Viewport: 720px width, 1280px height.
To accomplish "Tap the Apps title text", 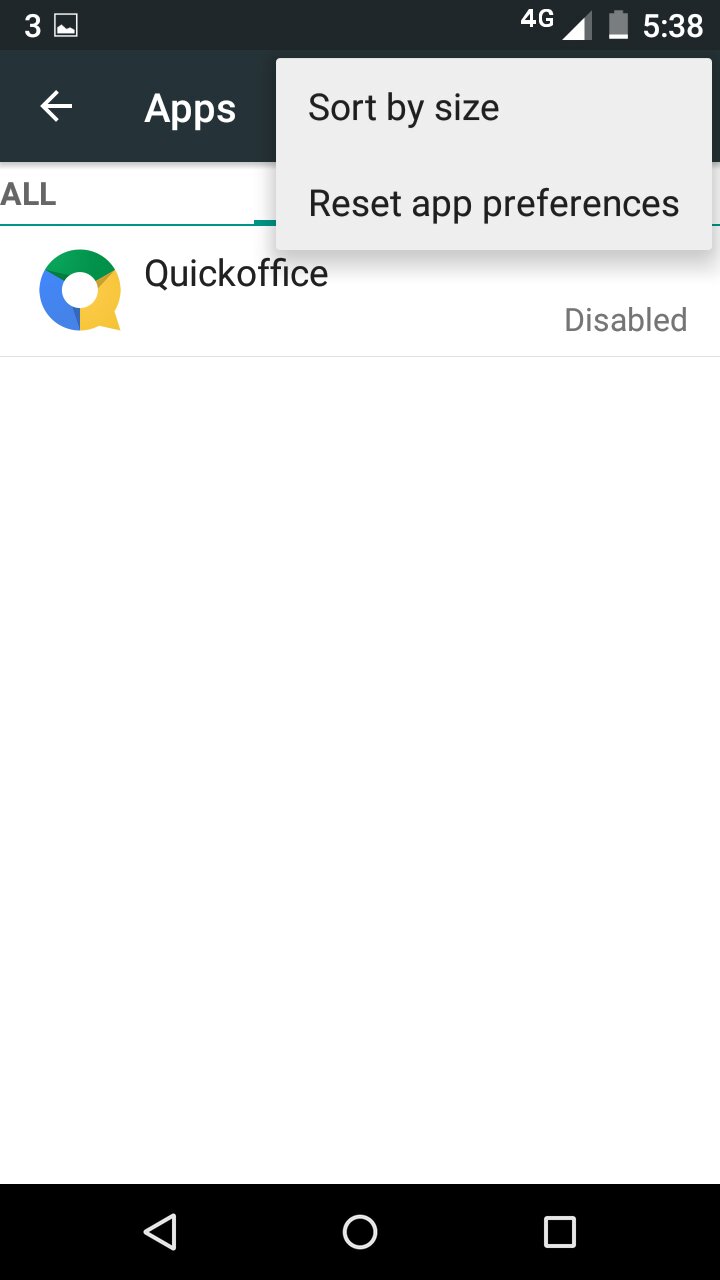I will 190,107.
